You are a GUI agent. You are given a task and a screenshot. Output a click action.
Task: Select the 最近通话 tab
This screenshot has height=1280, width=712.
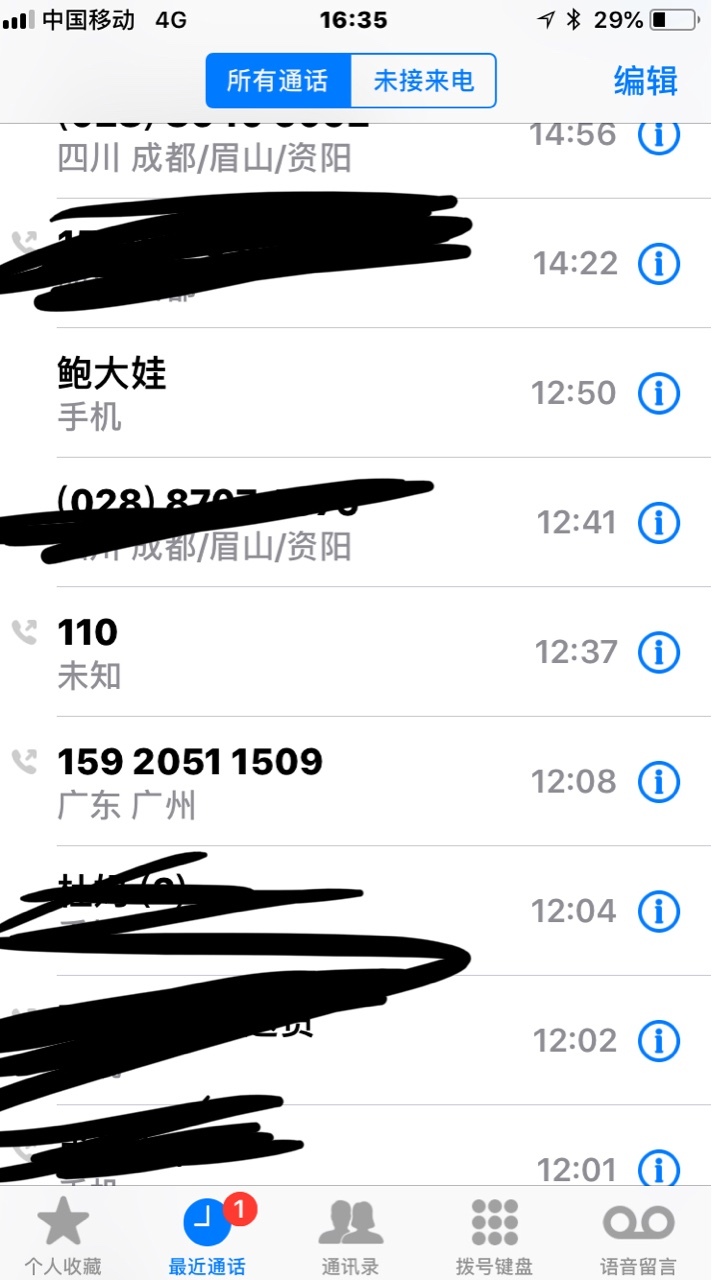click(207, 1236)
